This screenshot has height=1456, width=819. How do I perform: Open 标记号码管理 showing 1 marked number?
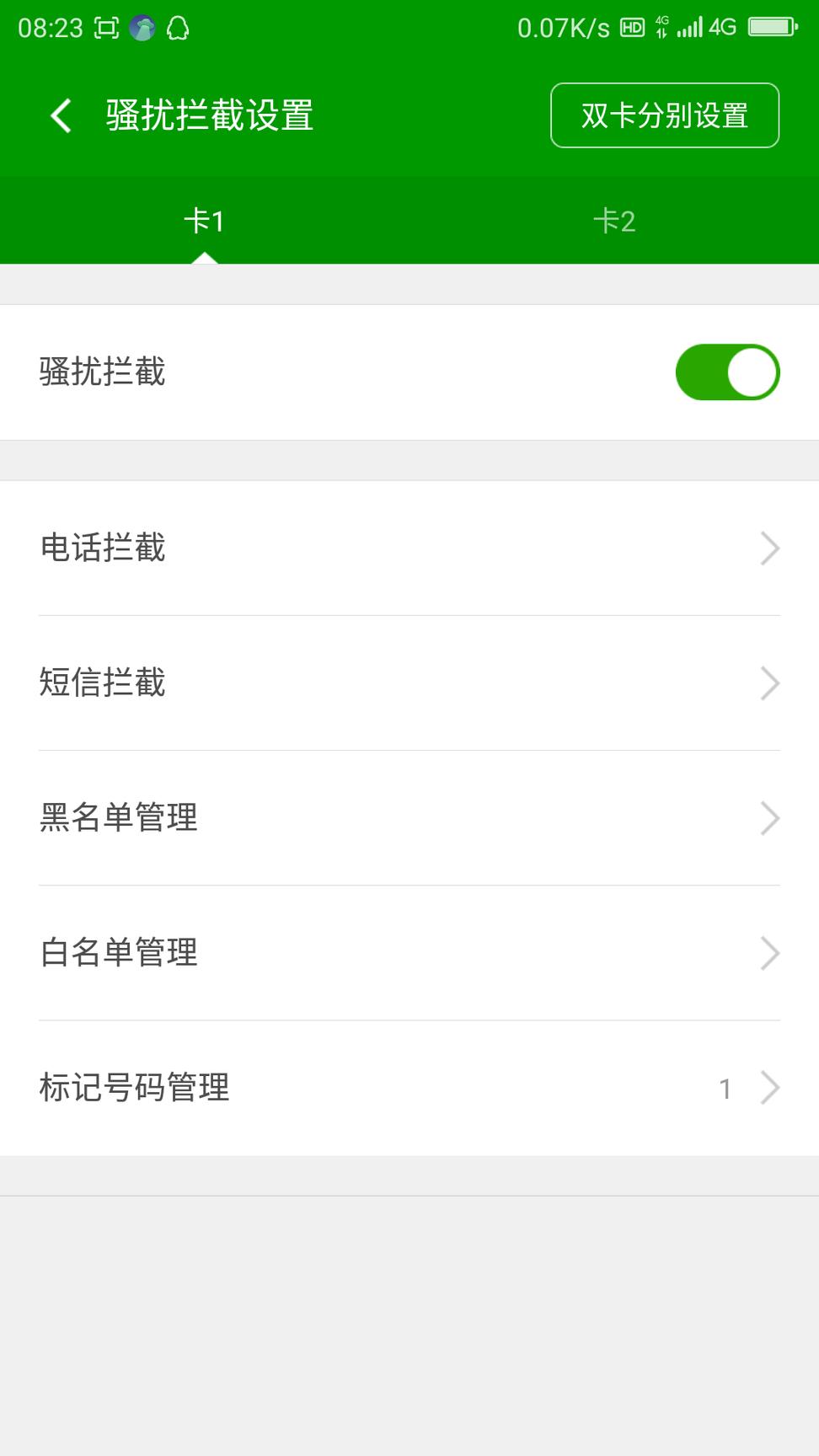click(409, 1087)
